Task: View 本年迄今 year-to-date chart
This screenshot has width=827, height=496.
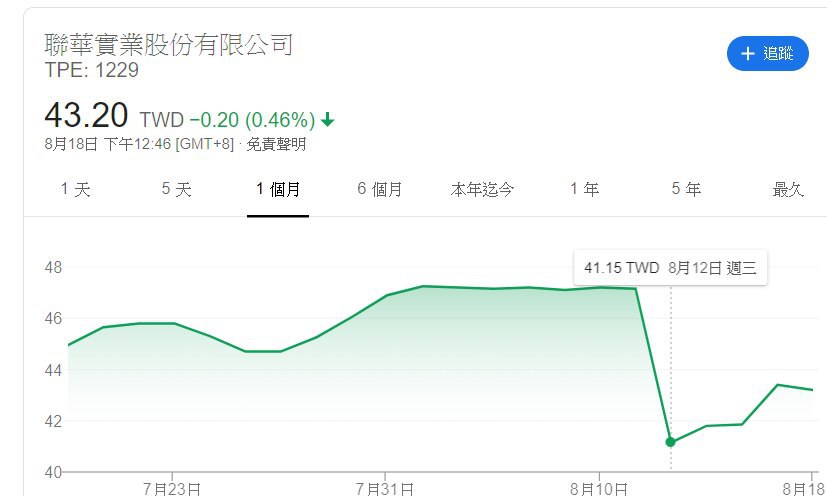Action: pos(482,189)
